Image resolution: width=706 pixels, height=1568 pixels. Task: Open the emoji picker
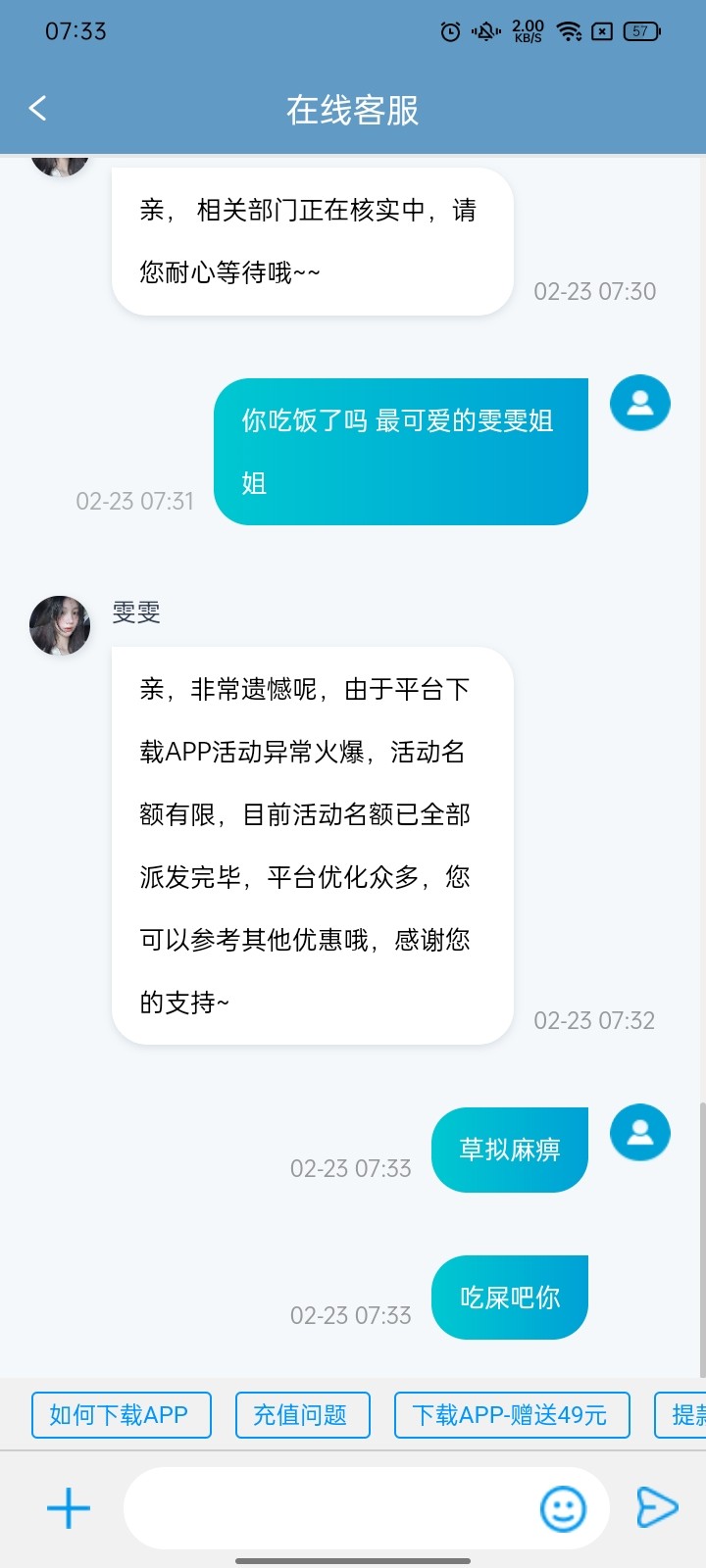pyautogui.click(x=563, y=1507)
